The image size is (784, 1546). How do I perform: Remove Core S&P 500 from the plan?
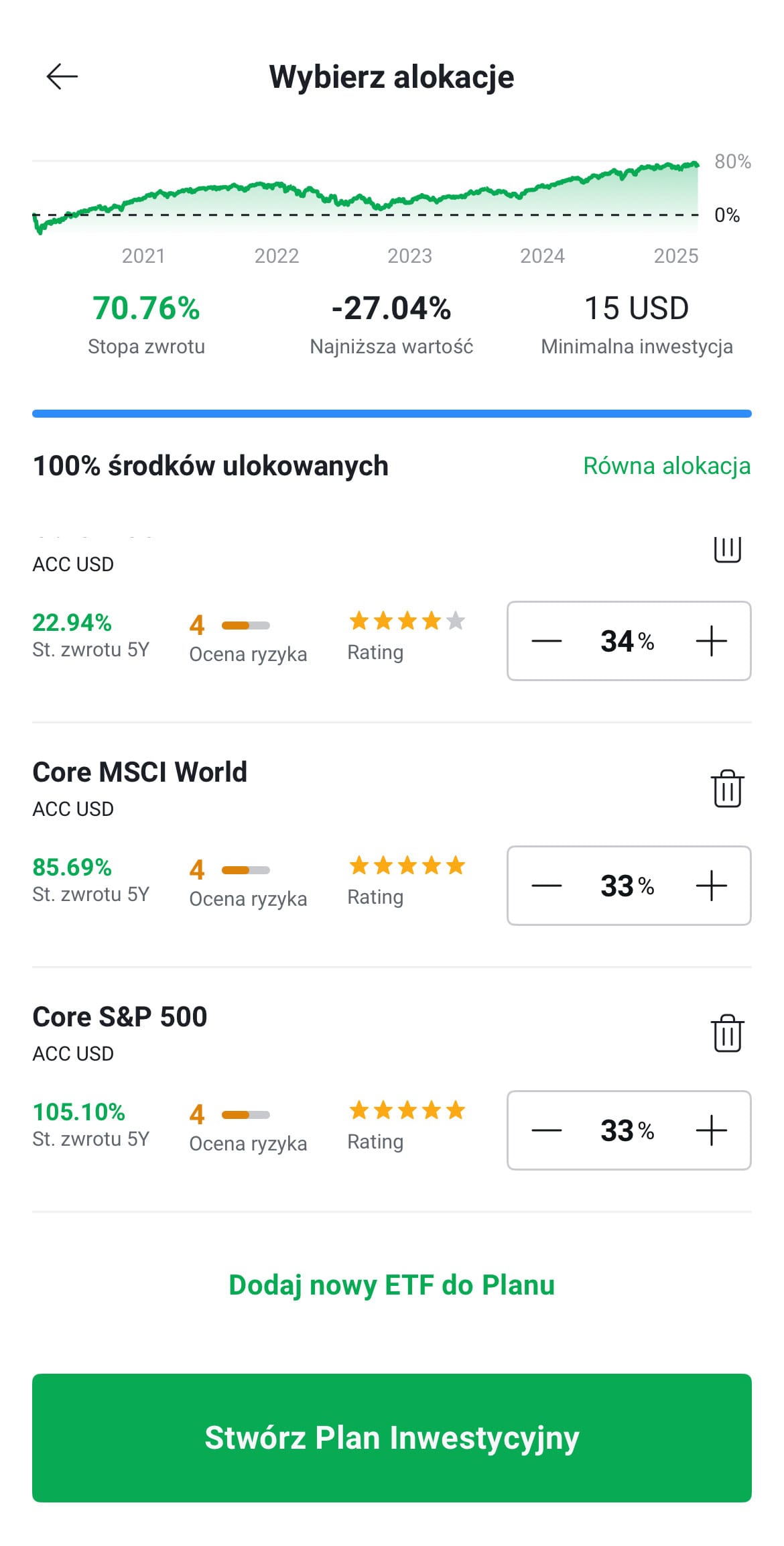point(727,1033)
